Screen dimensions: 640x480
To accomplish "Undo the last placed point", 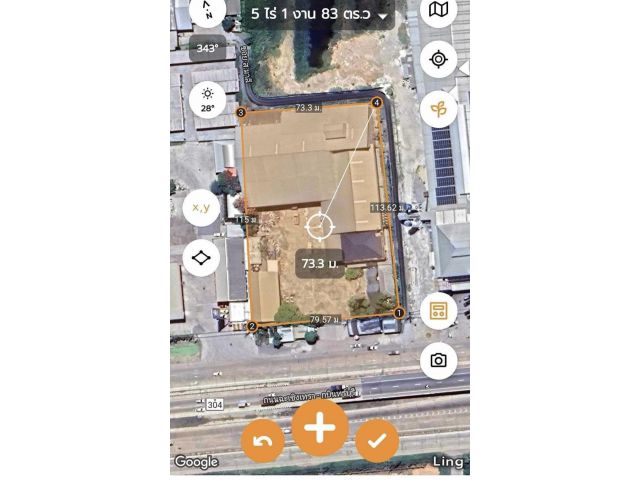I will coord(262,440).
